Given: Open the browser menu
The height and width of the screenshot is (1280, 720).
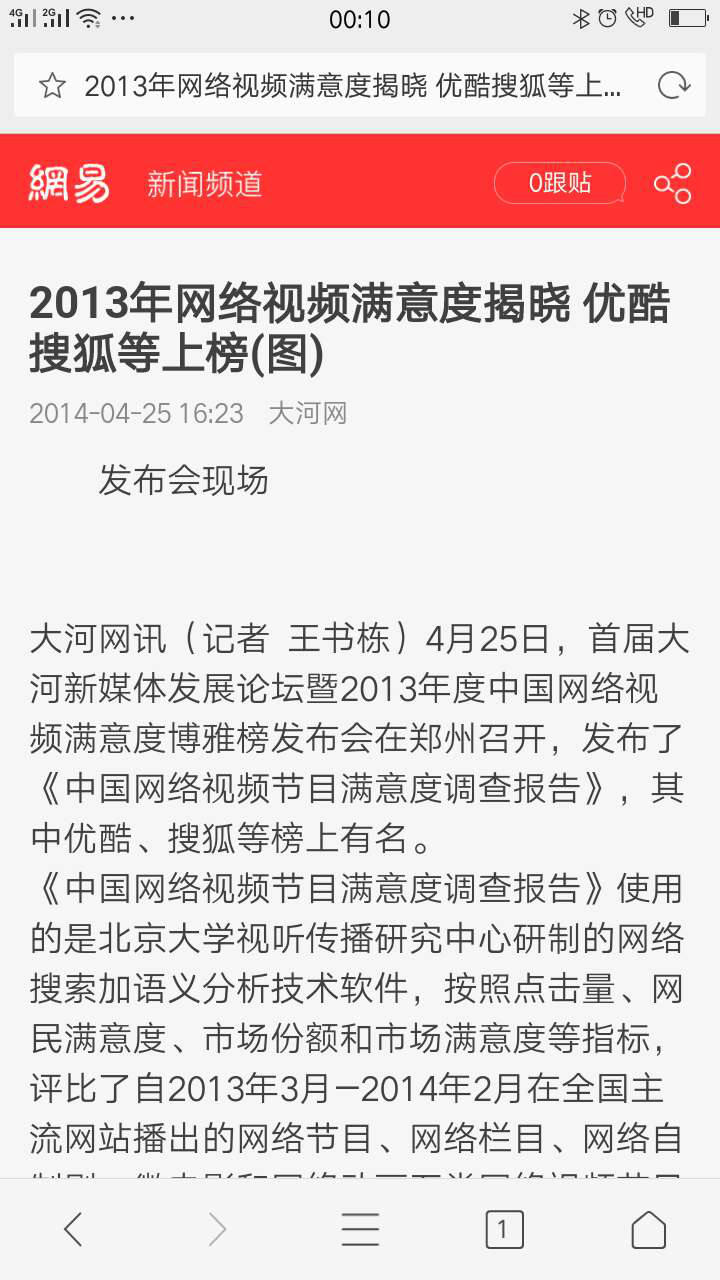Looking at the screenshot, I should (x=360, y=1229).
